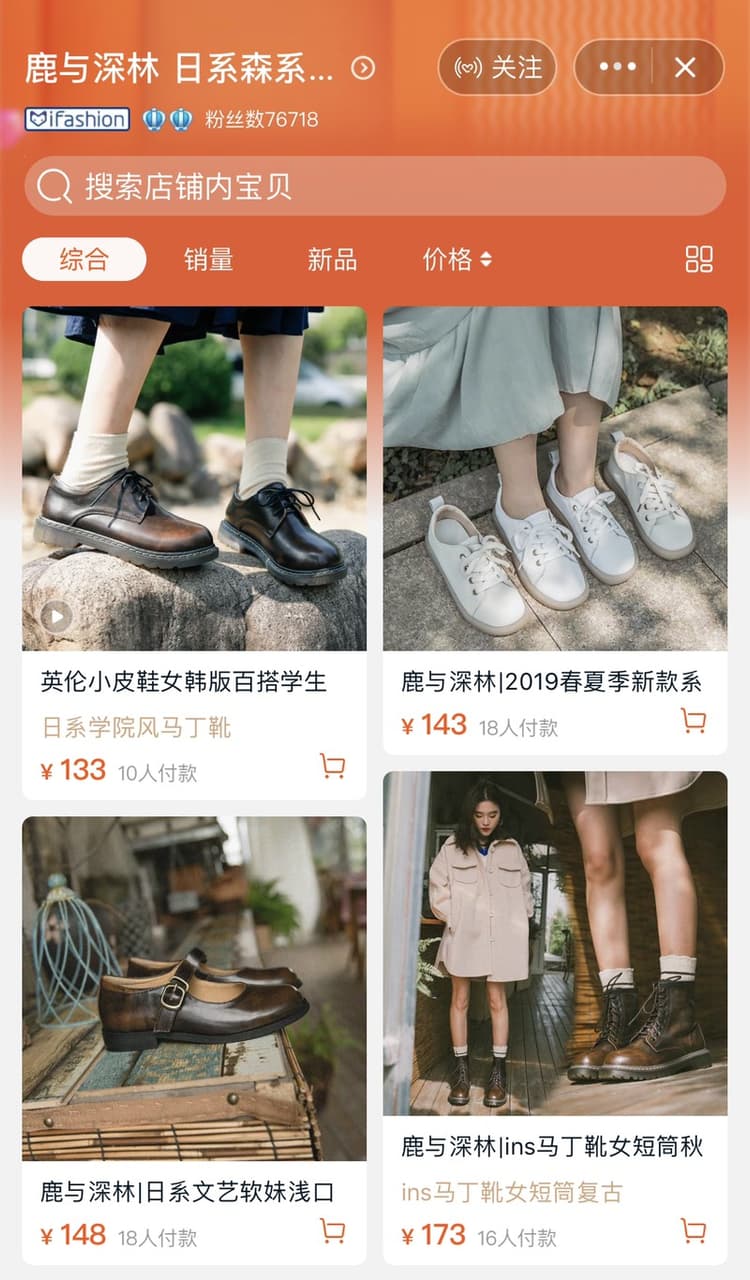Switch to the 销量 tab
This screenshot has width=750, height=1280.
click(x=208, y=259)
